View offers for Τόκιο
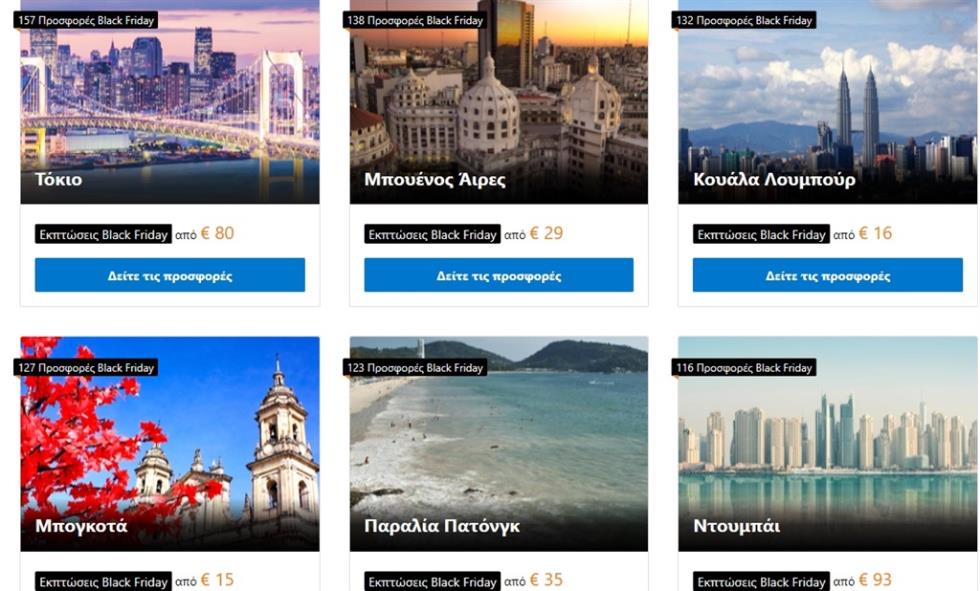 click(x=169, y=275)
